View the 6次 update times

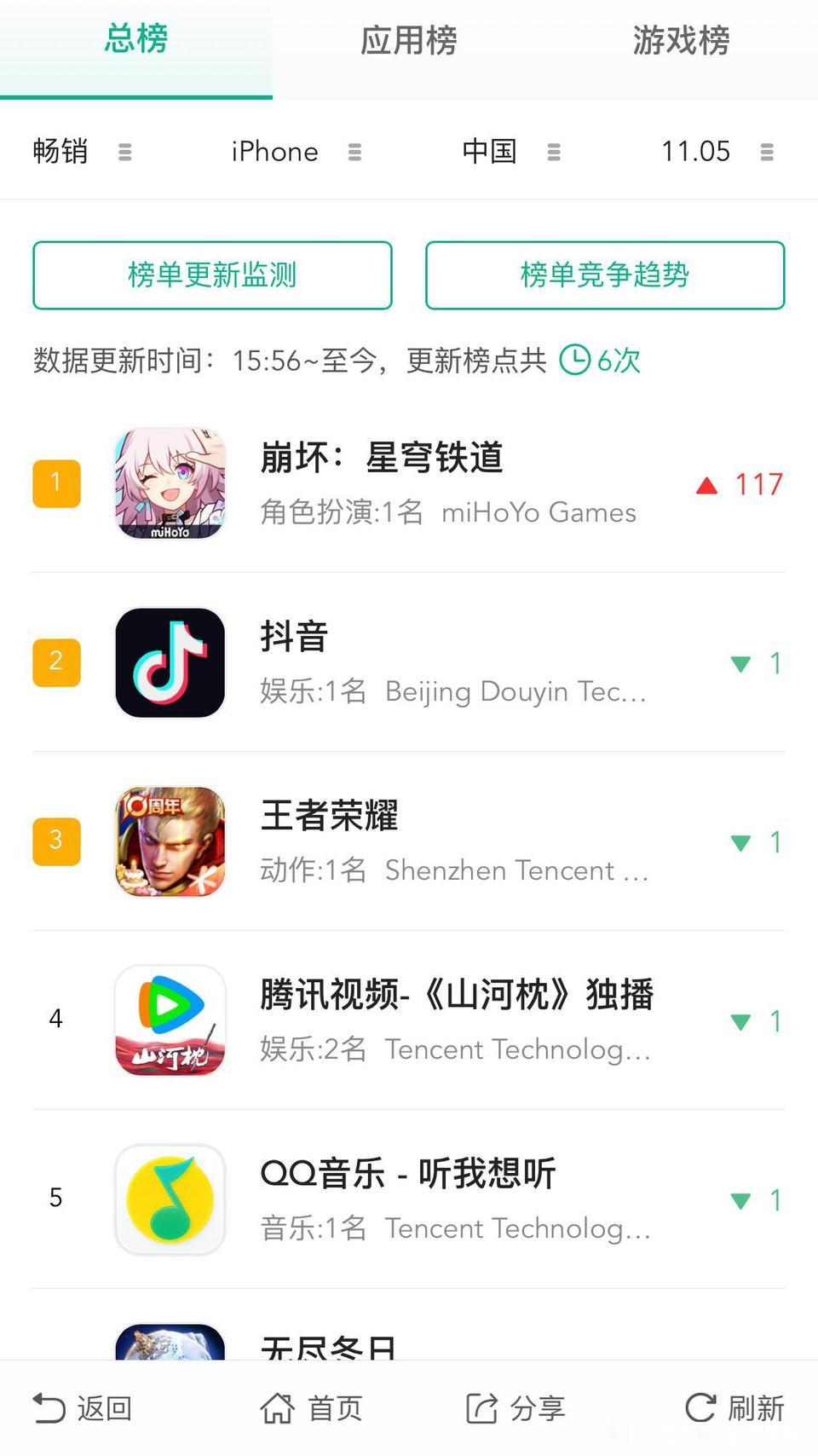601,360
